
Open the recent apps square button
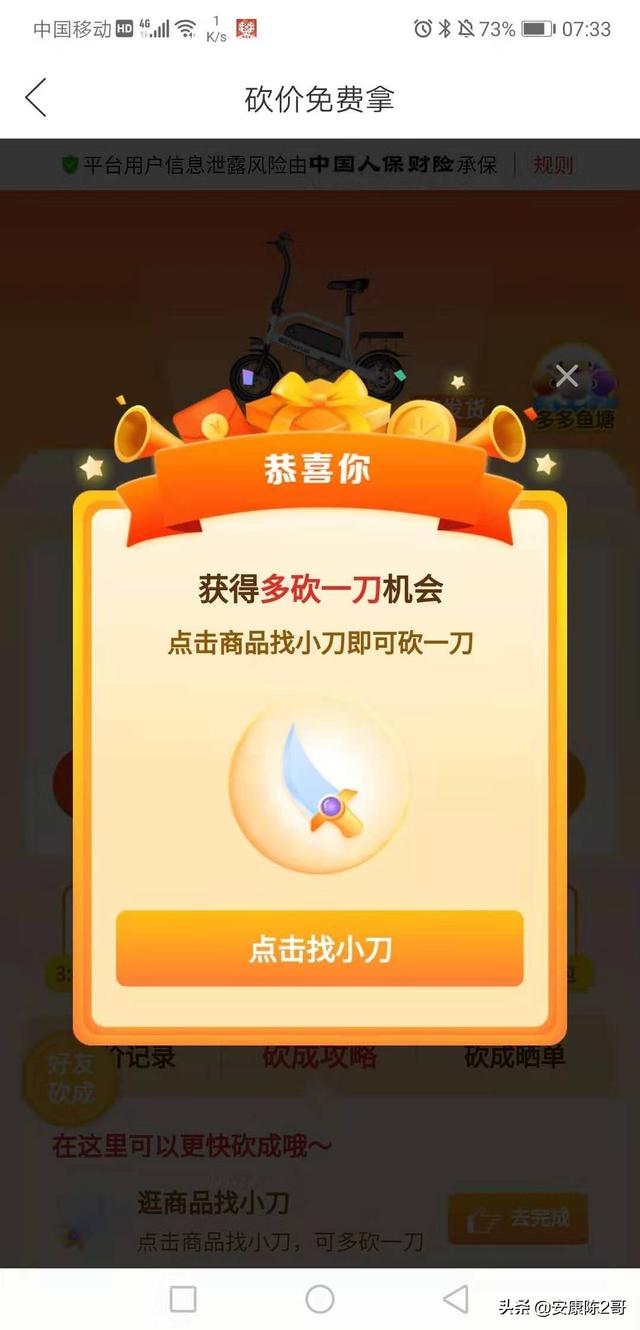(183, 1299)
